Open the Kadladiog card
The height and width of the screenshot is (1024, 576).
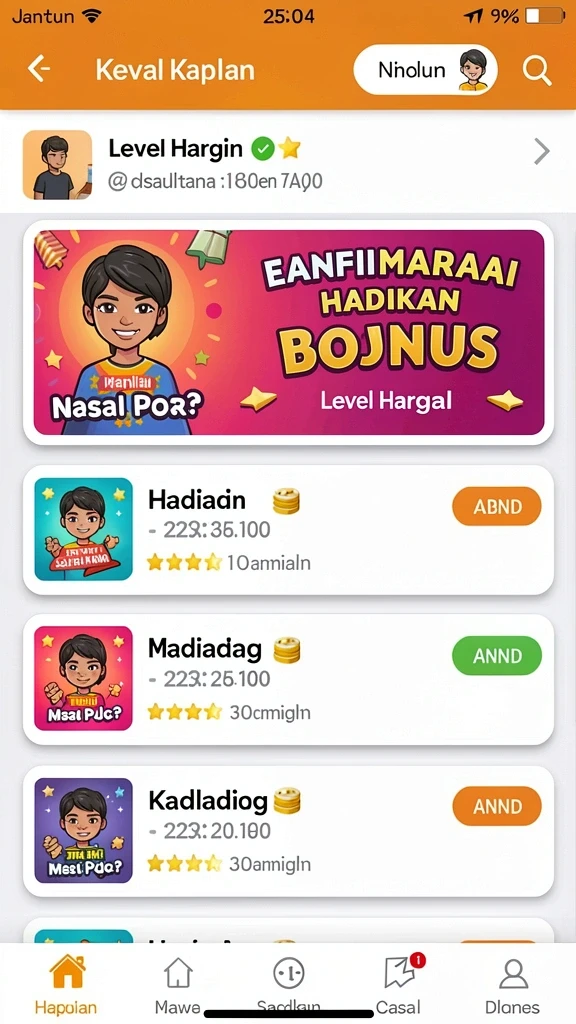tap(288, 831)
